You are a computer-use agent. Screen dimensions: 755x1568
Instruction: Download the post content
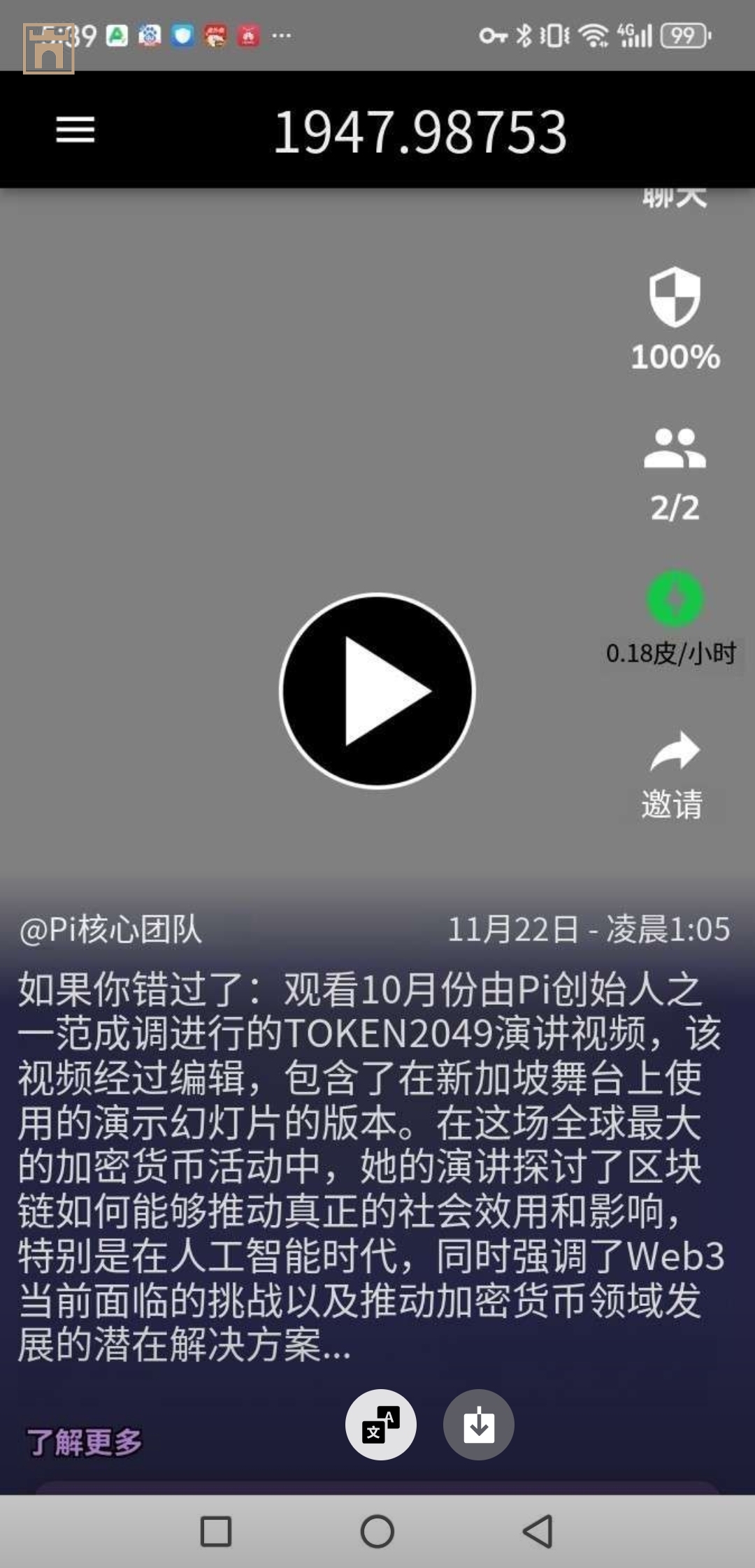[x=479, y=1425]
